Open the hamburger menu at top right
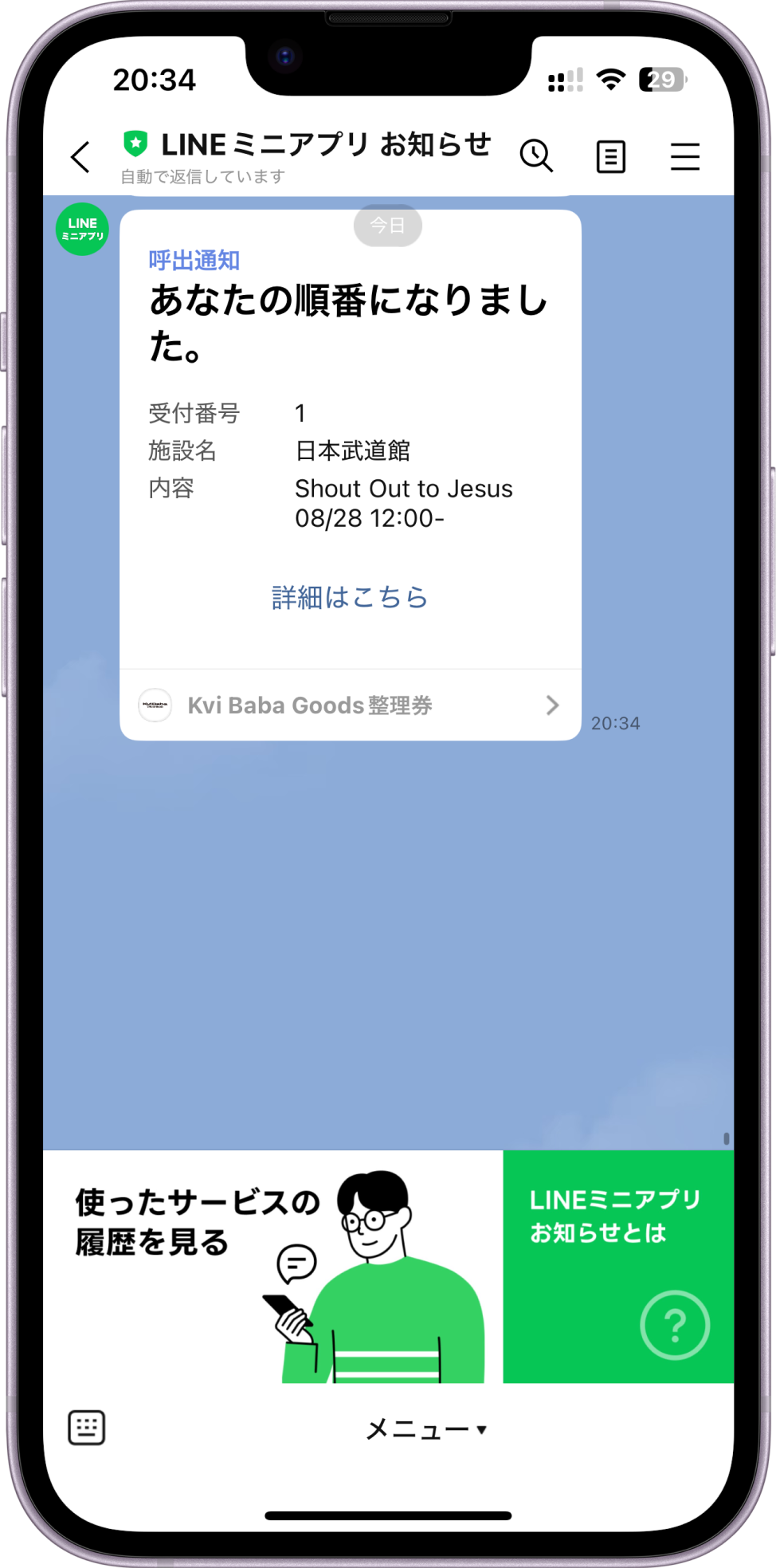776x1568 pixels. [684, 157]
